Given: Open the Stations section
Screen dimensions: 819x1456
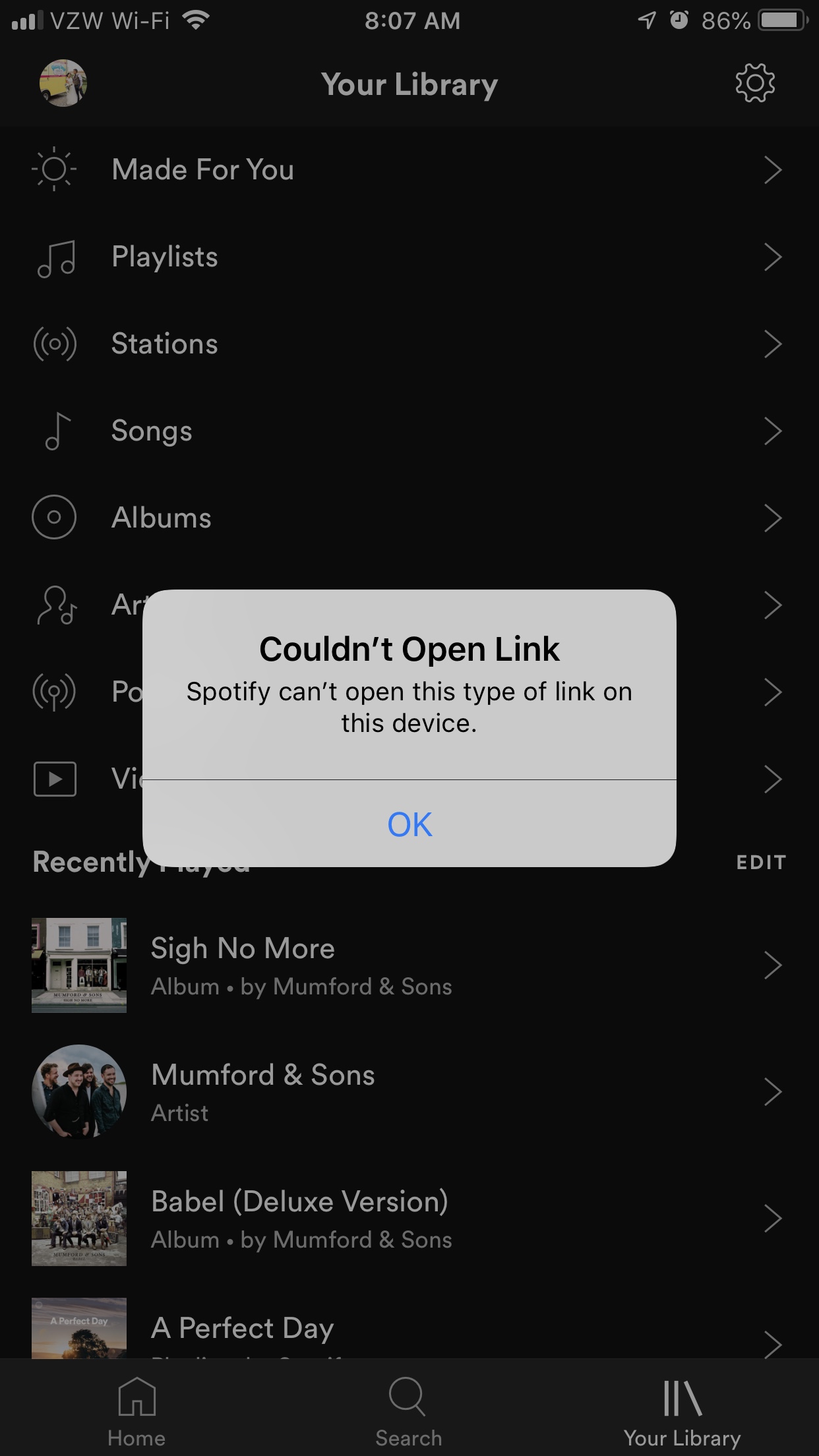Looking at the screenshot, I should (165, 344).
